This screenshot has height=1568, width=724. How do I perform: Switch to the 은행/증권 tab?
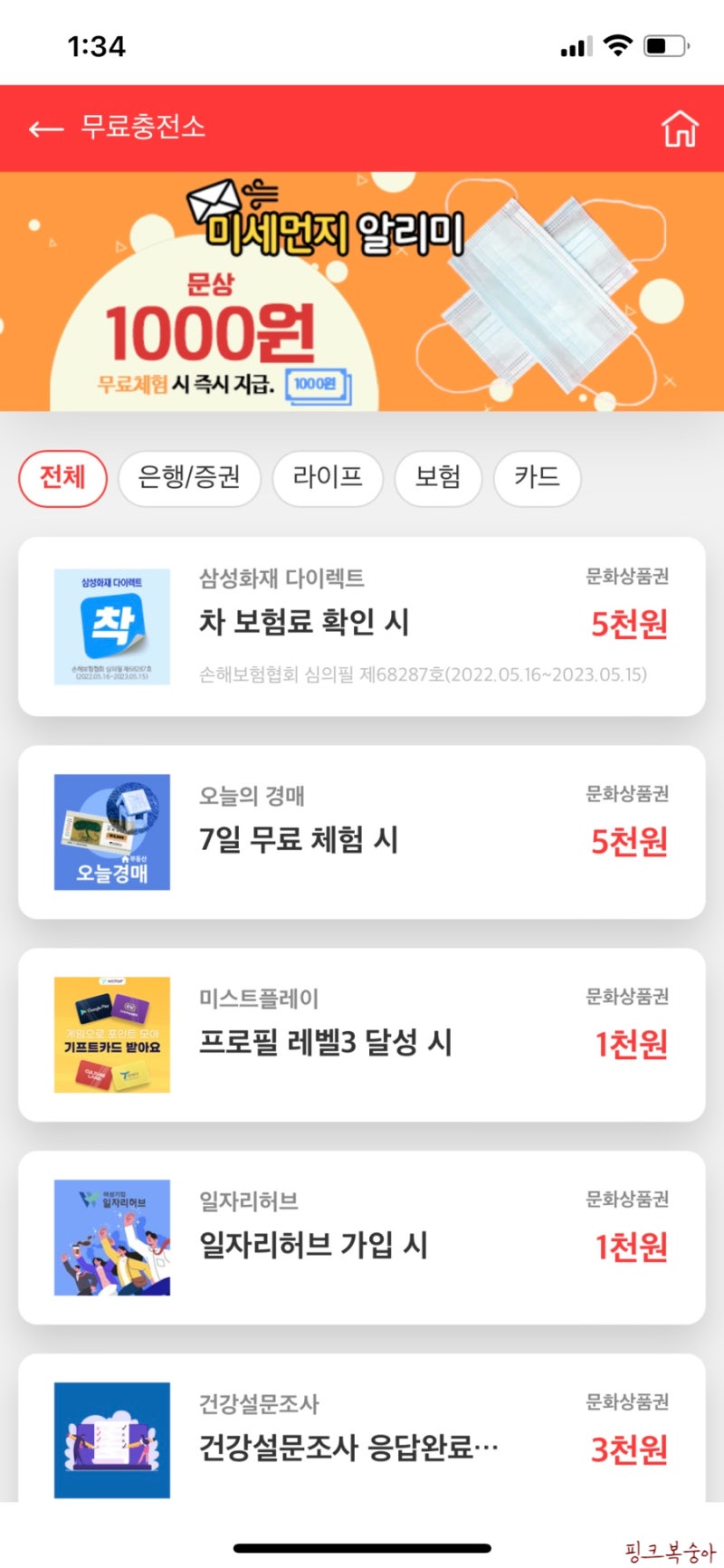[x=189, y=478]
